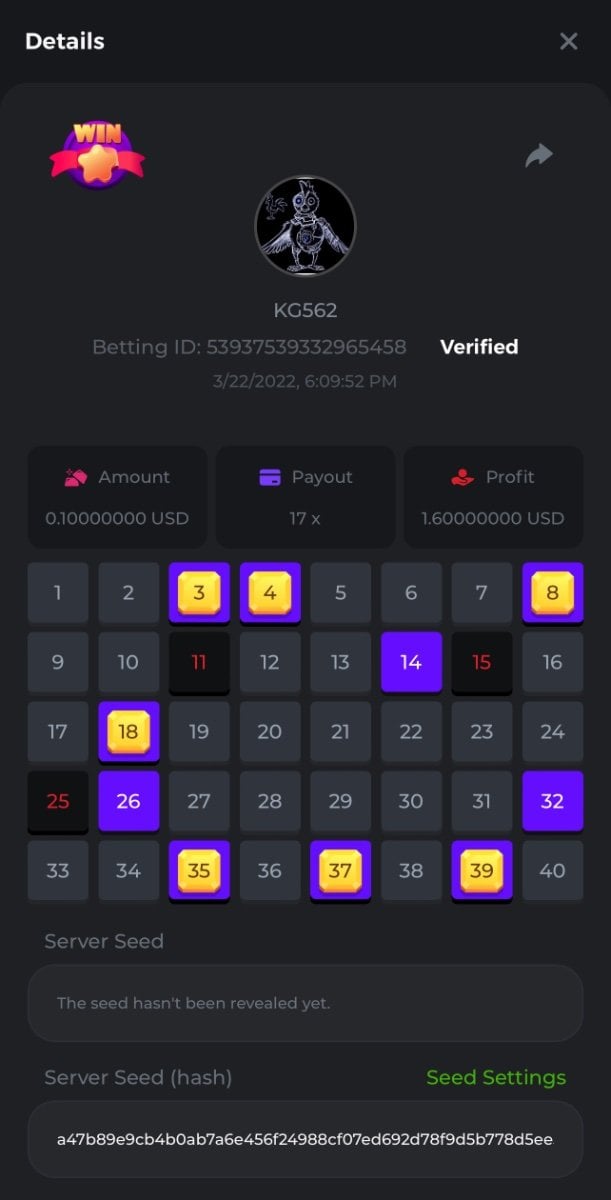Open KG562 profile avatar
Viewport: 611px width, 1200px height.
tap(305, 226)
